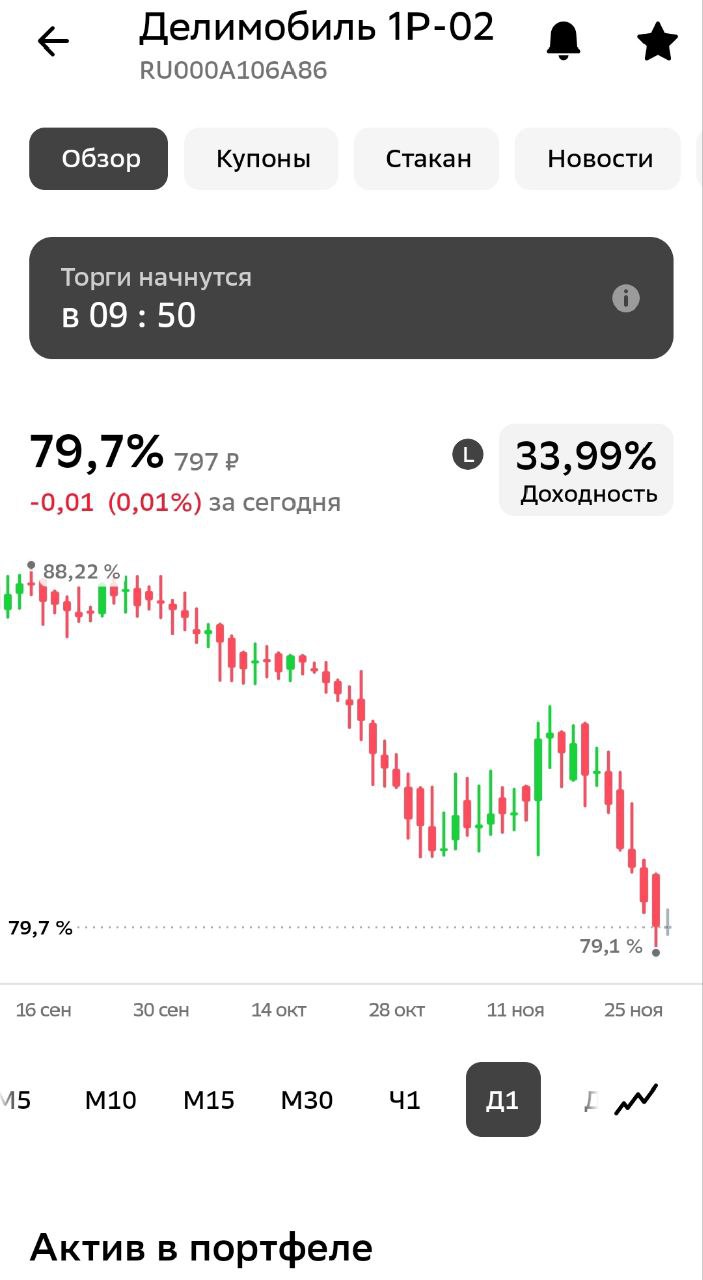Switch to the Обзор tab
Image resolution: width=703 pixels, height=1280 pixels.
tap(100, 158)
